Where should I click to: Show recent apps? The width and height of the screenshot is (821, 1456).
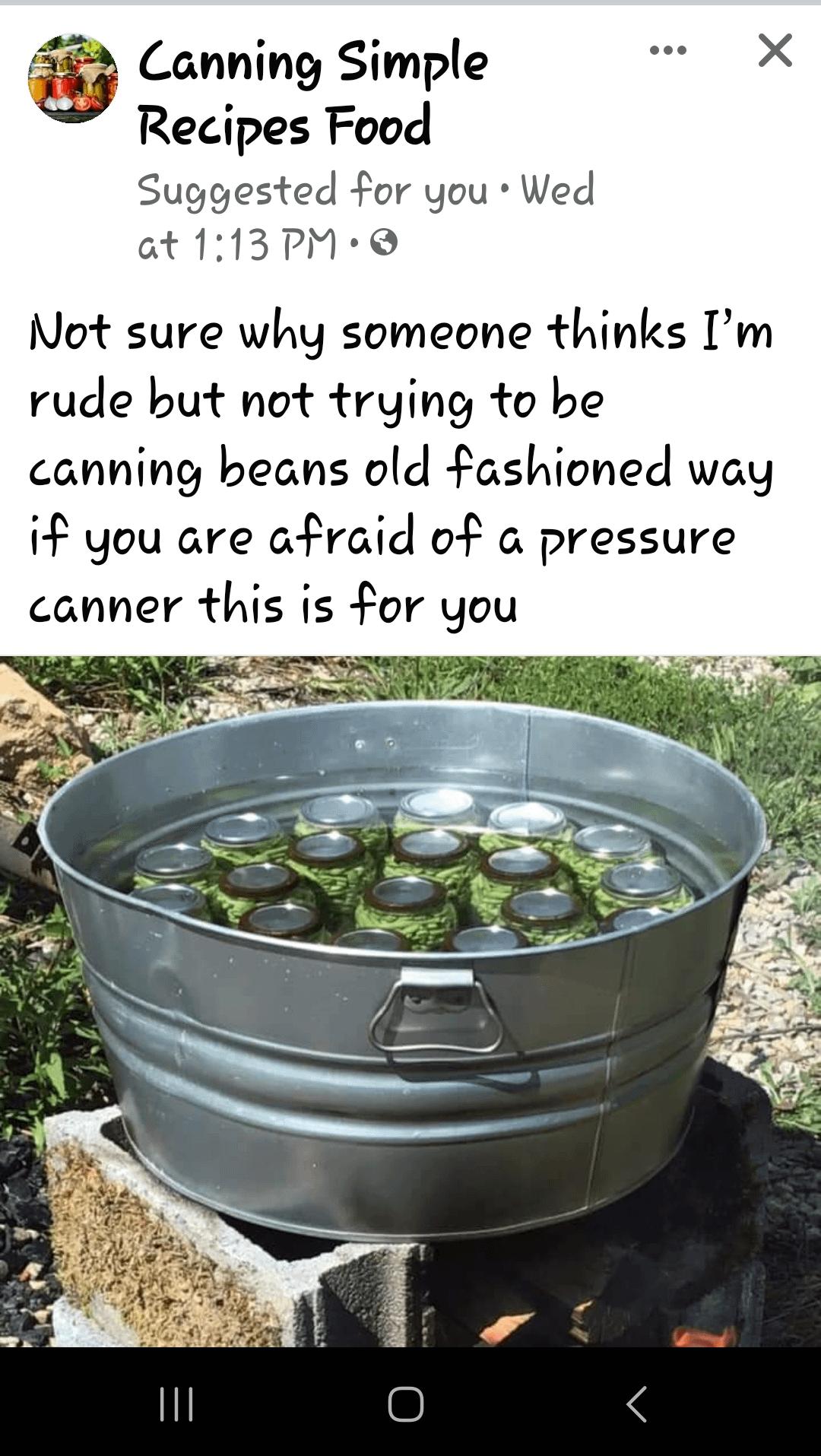176,1404
